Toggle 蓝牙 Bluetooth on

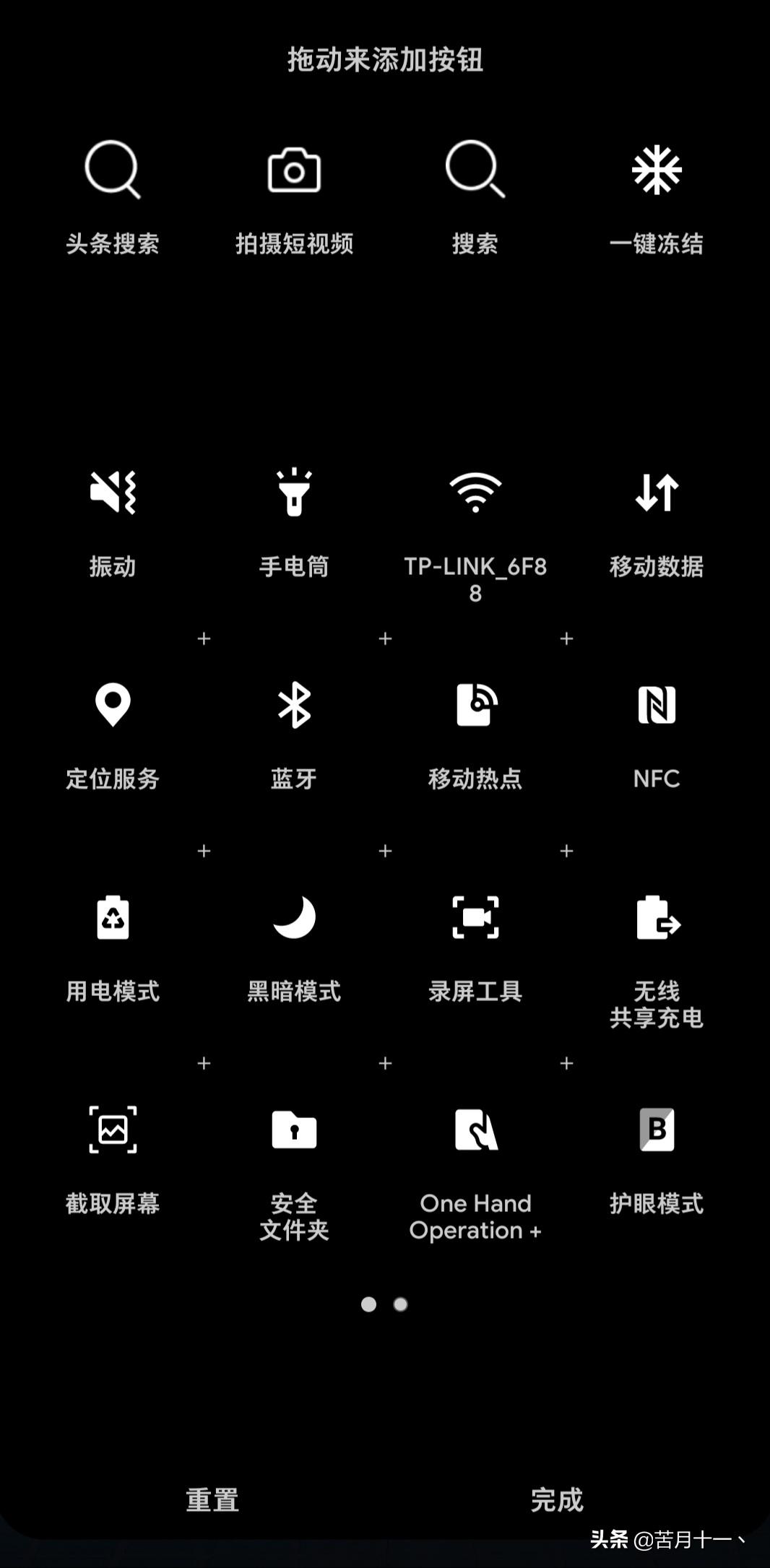293,706
